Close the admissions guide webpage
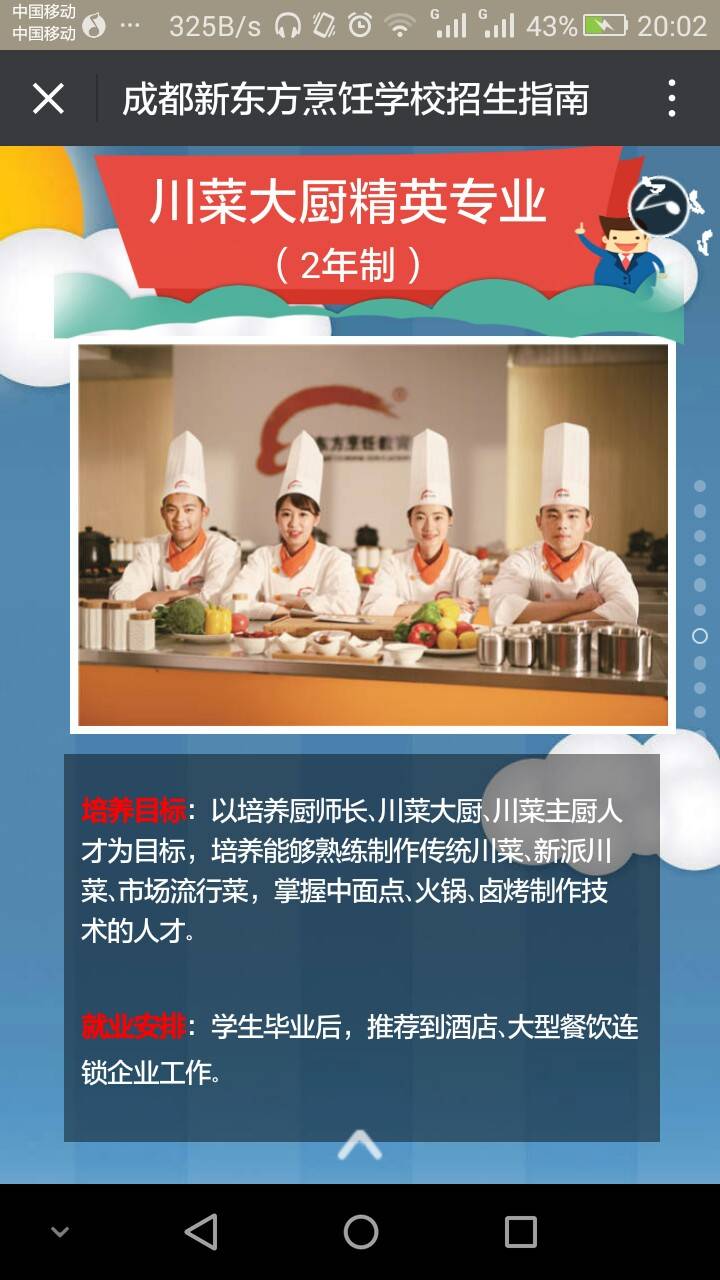This screenshot has width=720, height=1280. (48, 99)
